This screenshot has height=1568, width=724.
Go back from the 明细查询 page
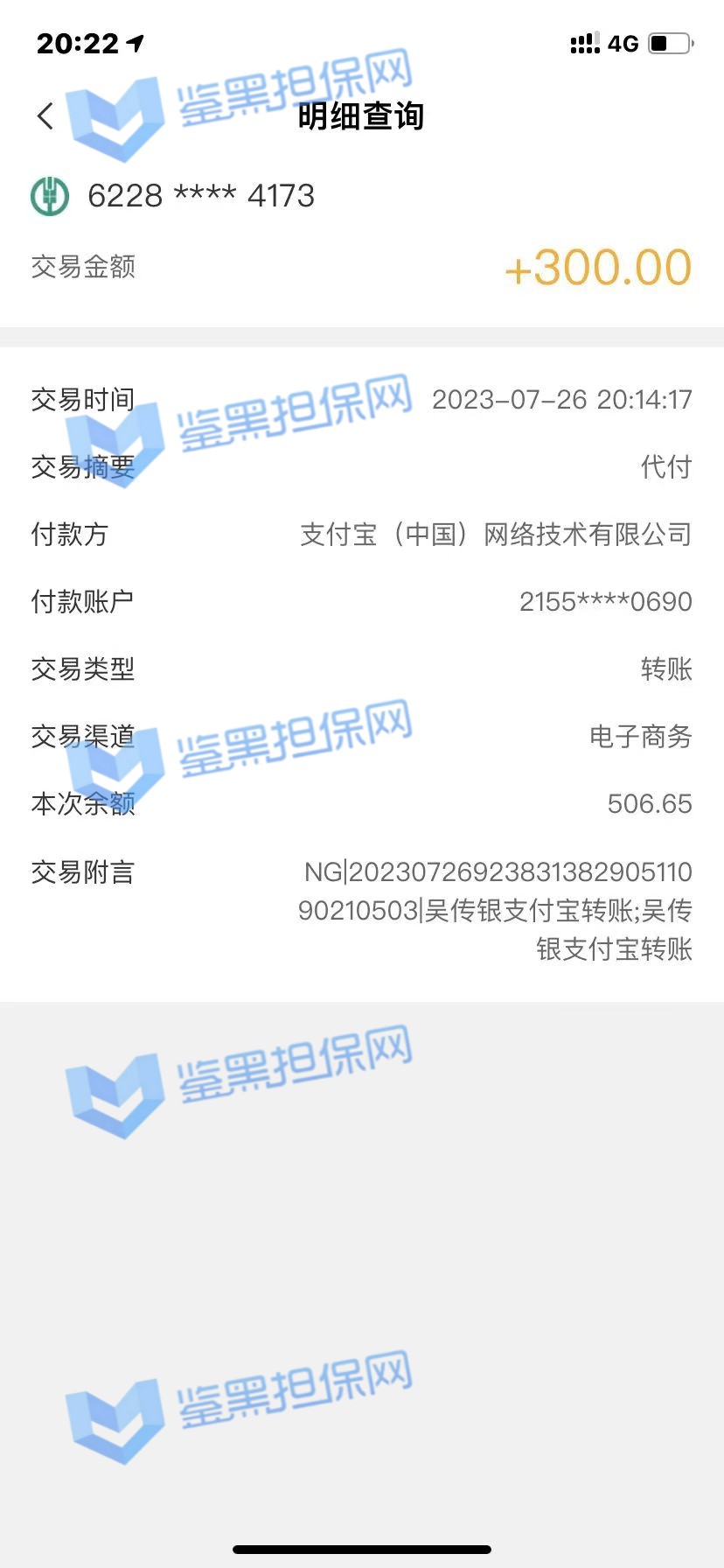pyautogui.click(x=46, y=115)
